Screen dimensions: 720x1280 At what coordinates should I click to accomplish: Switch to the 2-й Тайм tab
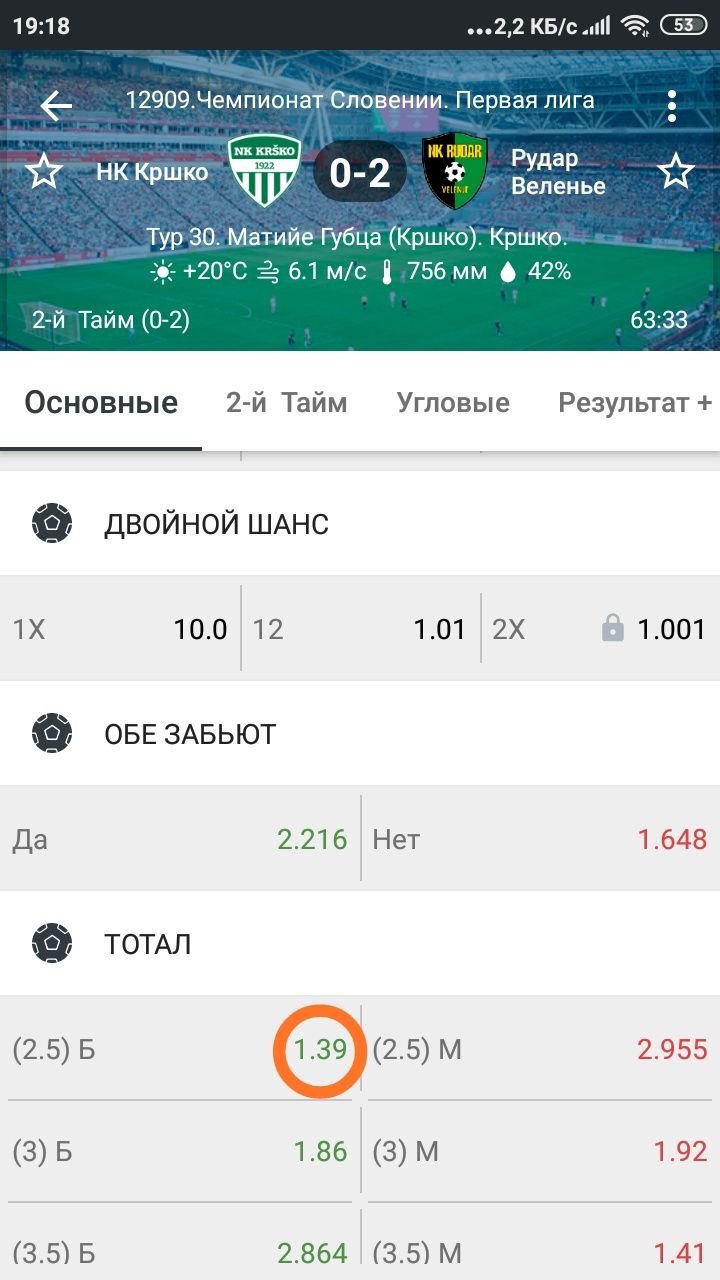(x=286, y=403)
